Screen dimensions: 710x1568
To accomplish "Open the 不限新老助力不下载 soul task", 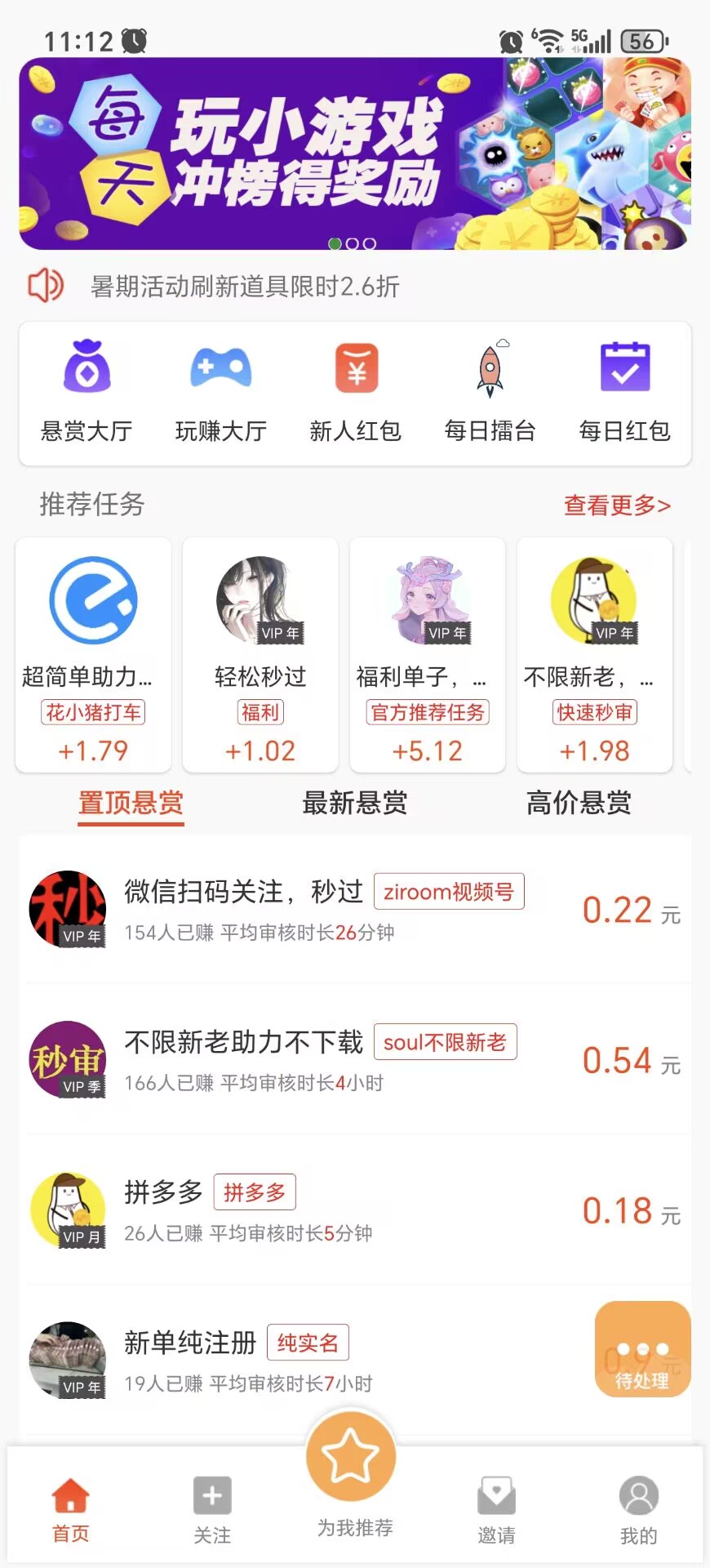I will [326, 1059].
